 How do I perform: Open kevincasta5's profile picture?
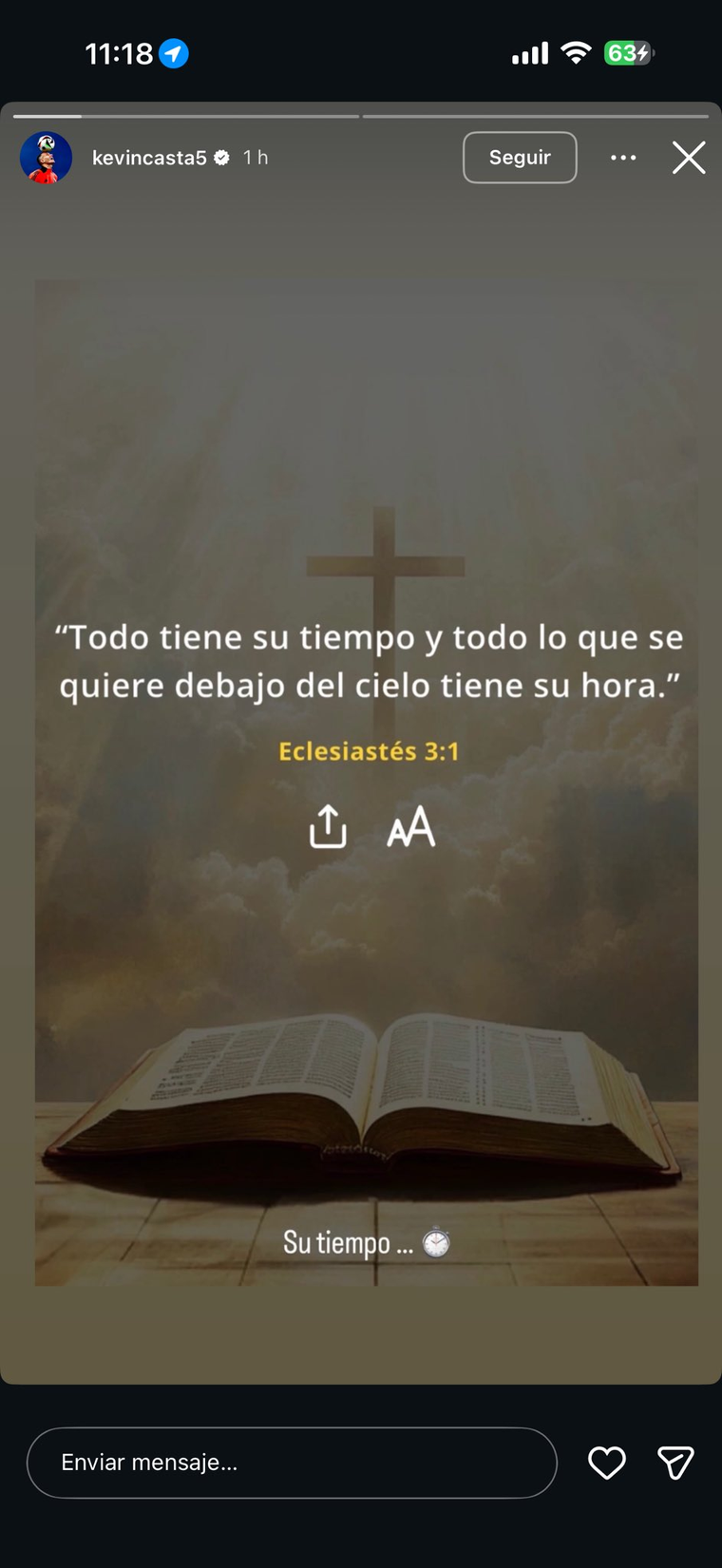(47, 158)
